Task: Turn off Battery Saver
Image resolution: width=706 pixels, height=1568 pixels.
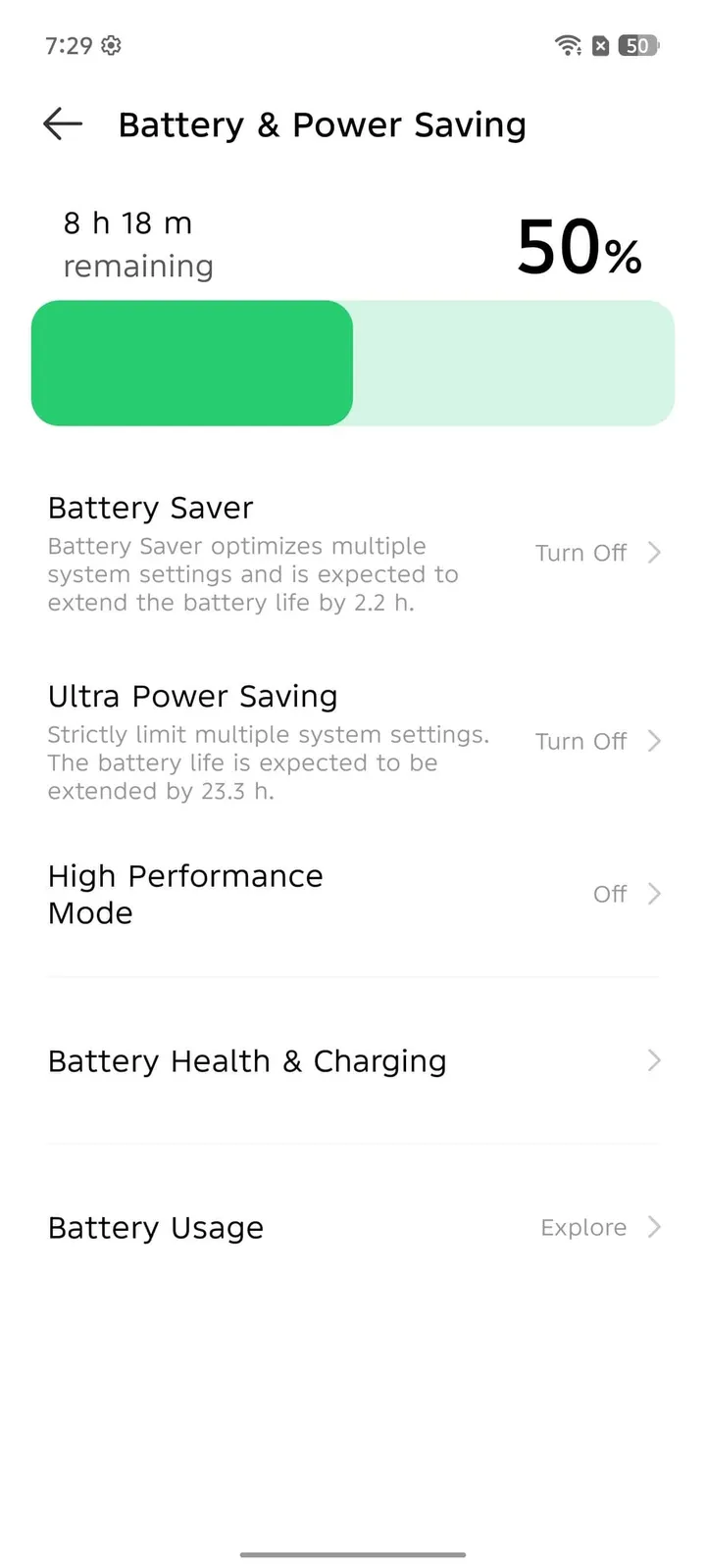Action: click(x=580, y=553)
